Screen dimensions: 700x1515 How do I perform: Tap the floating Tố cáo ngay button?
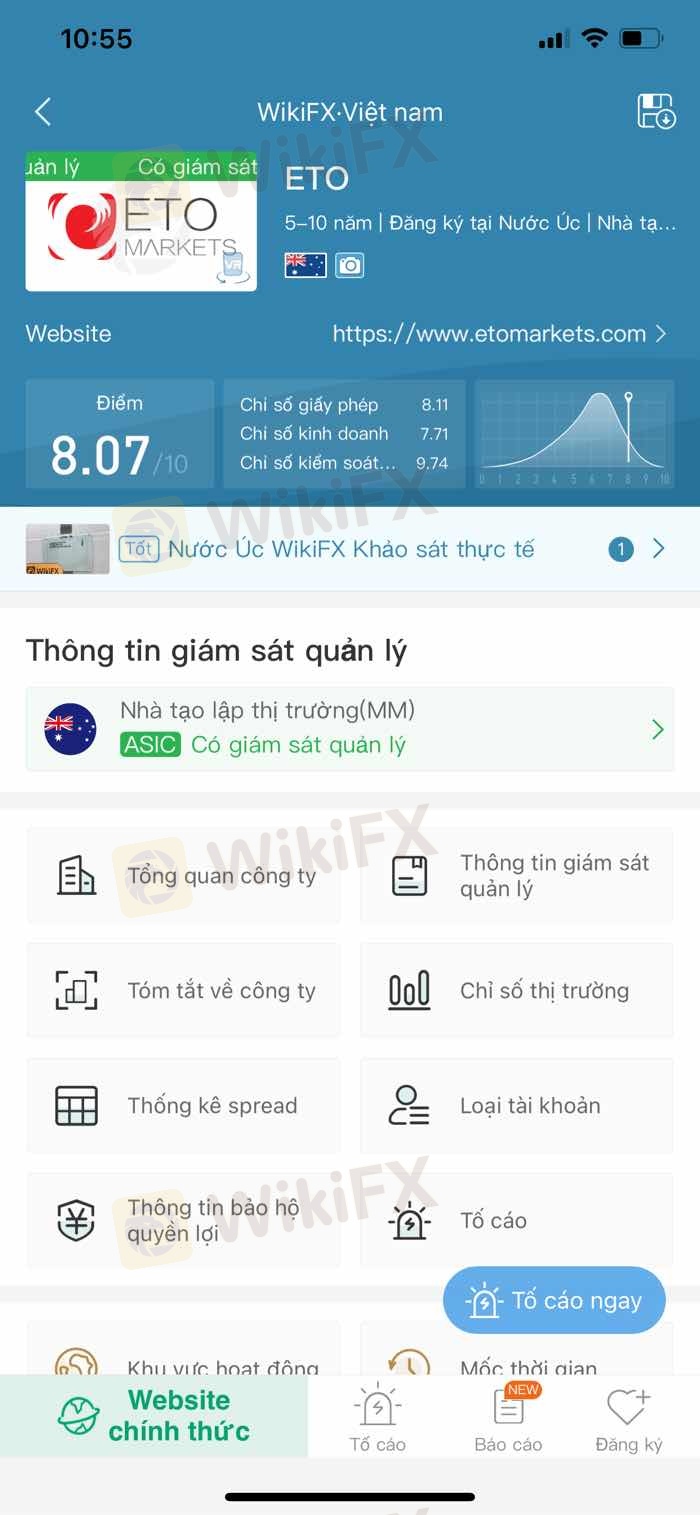pos(554,1301)
